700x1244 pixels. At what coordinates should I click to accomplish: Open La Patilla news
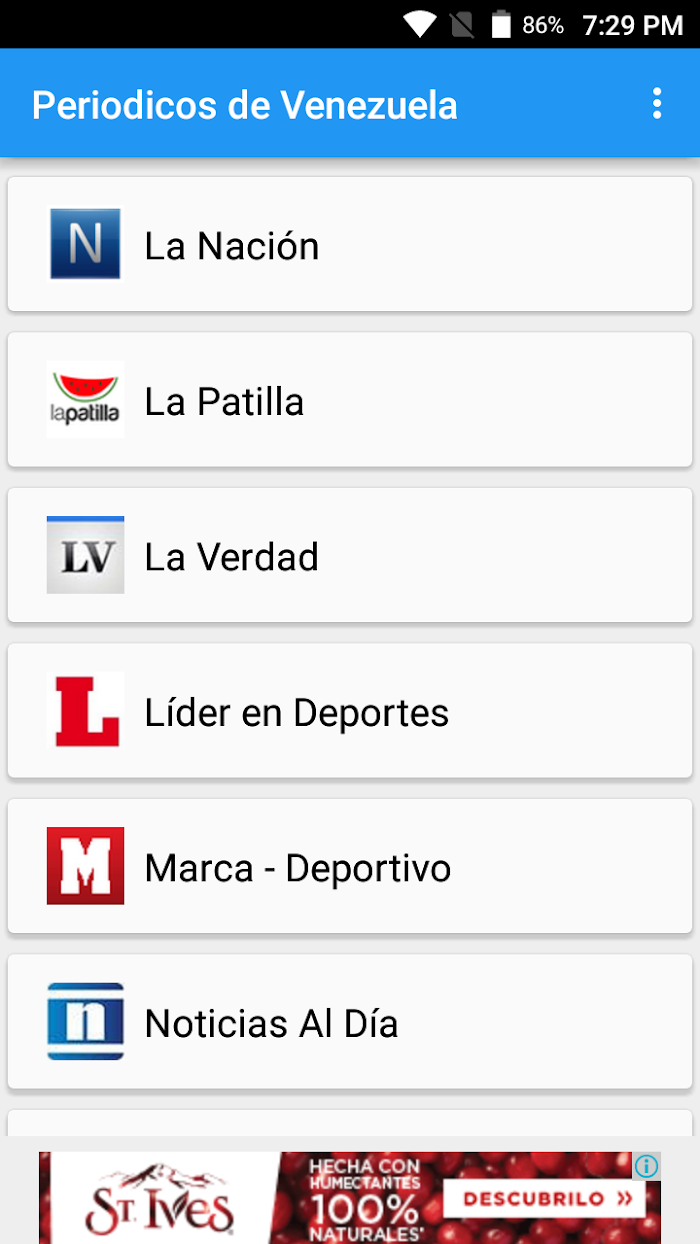[x=350, y=400]
